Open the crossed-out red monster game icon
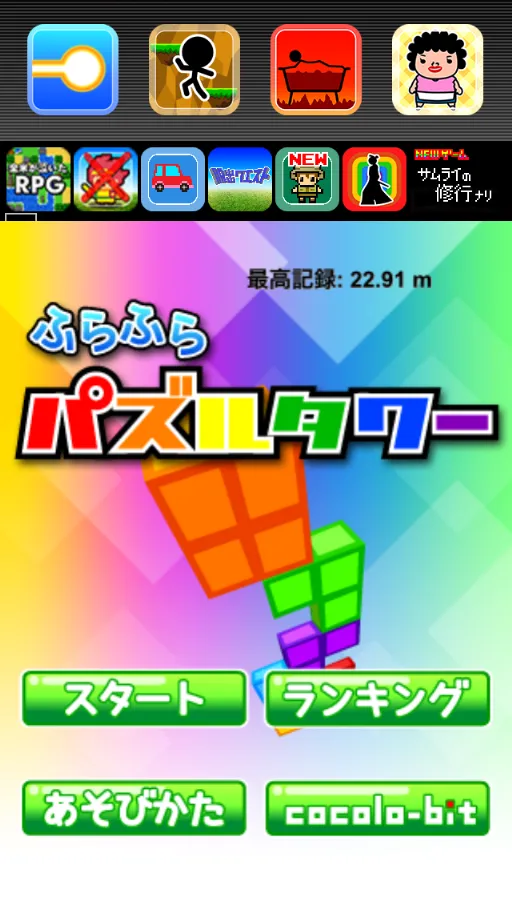Screen dimensions: 512x908 105,179
